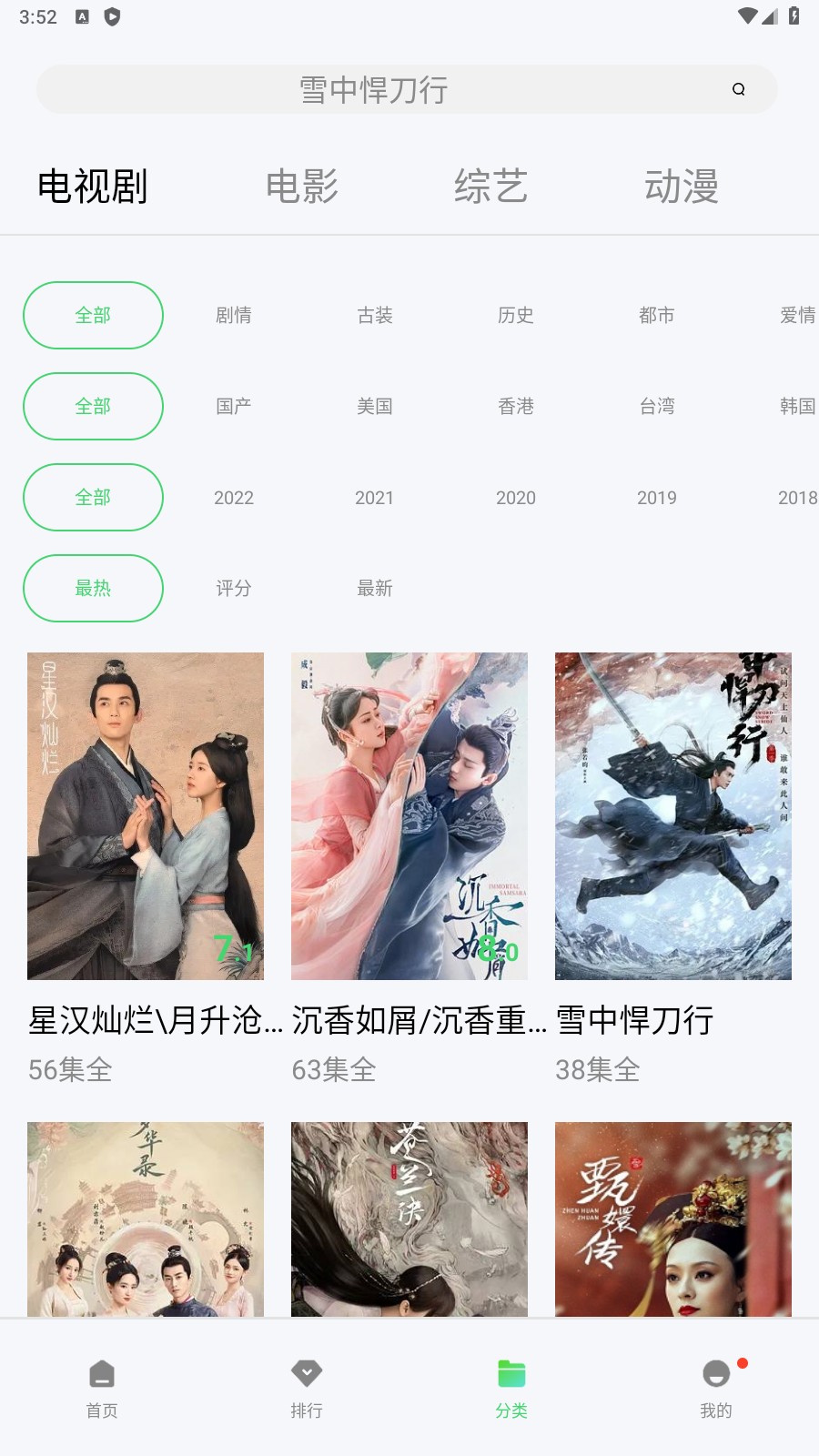Screen dimensions: 819x1456
Task: Select 全部 in the region filter row
Action: [93, 407]
